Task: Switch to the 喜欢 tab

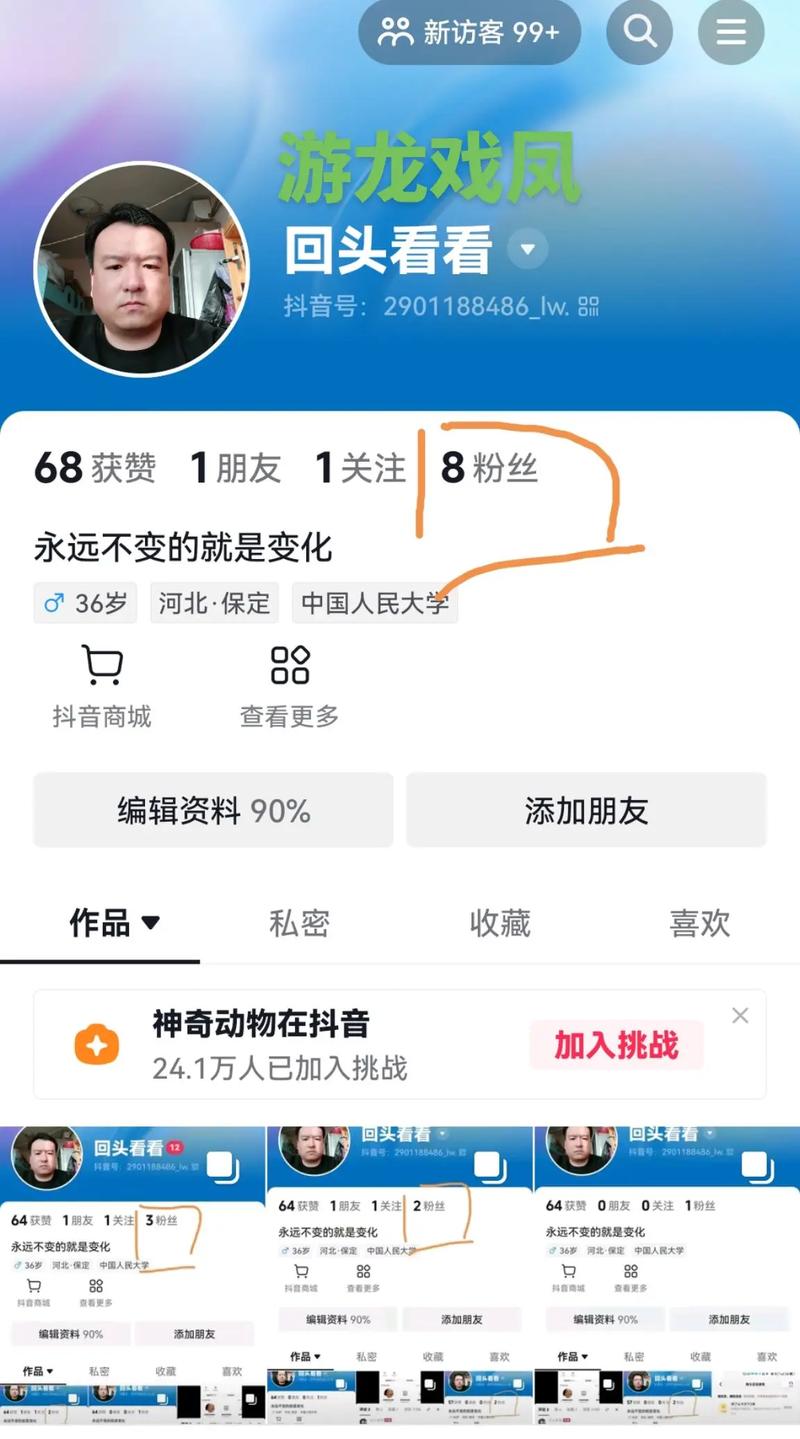Action: pos(699,923)
